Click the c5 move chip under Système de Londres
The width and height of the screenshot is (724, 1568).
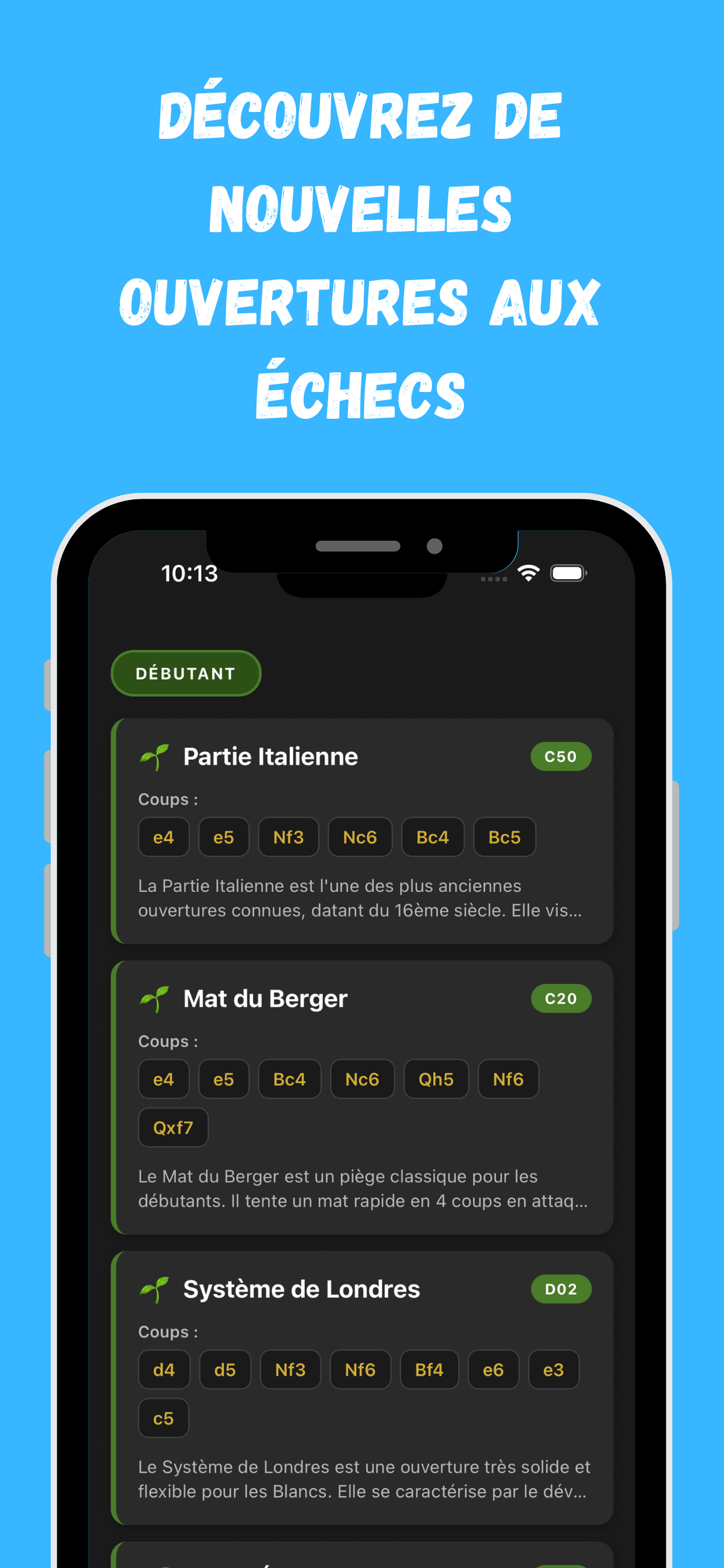(163, 1417)
